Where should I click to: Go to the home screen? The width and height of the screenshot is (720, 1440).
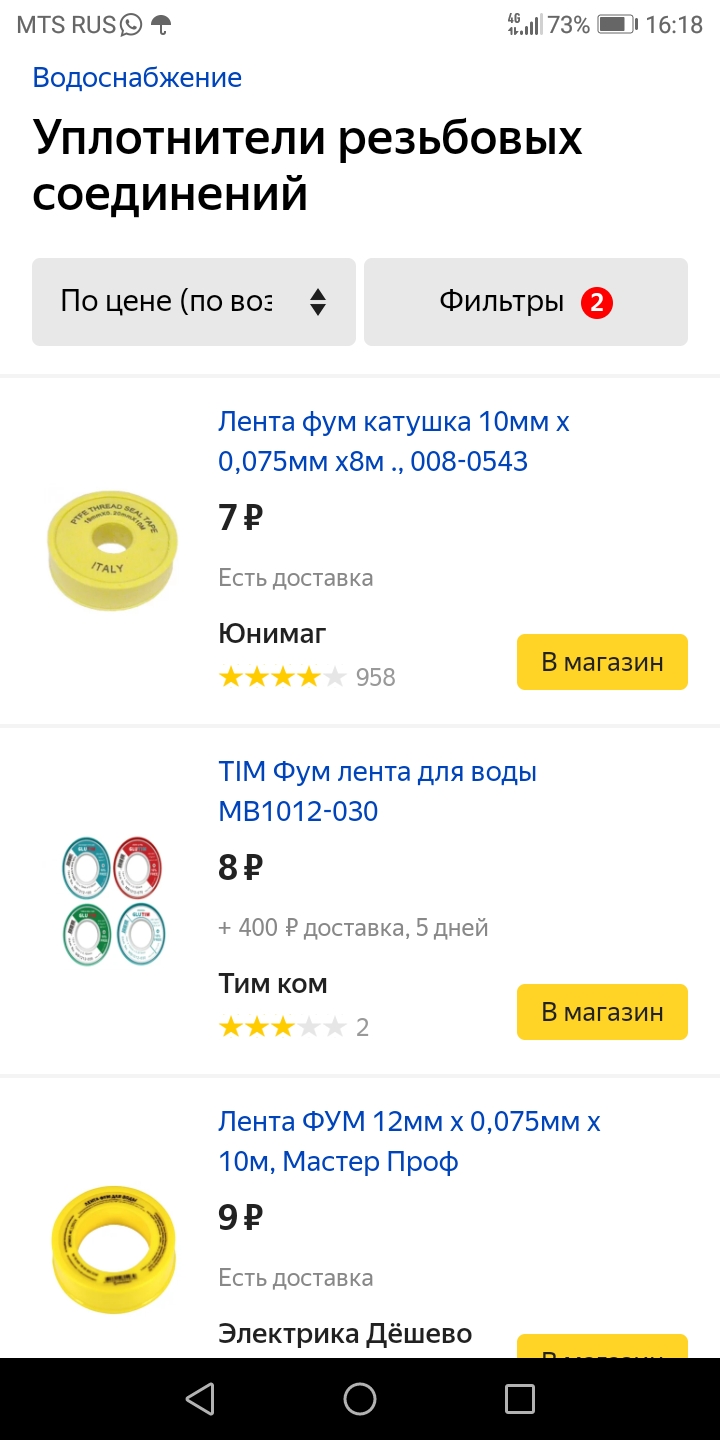(x=360, y=1398)
